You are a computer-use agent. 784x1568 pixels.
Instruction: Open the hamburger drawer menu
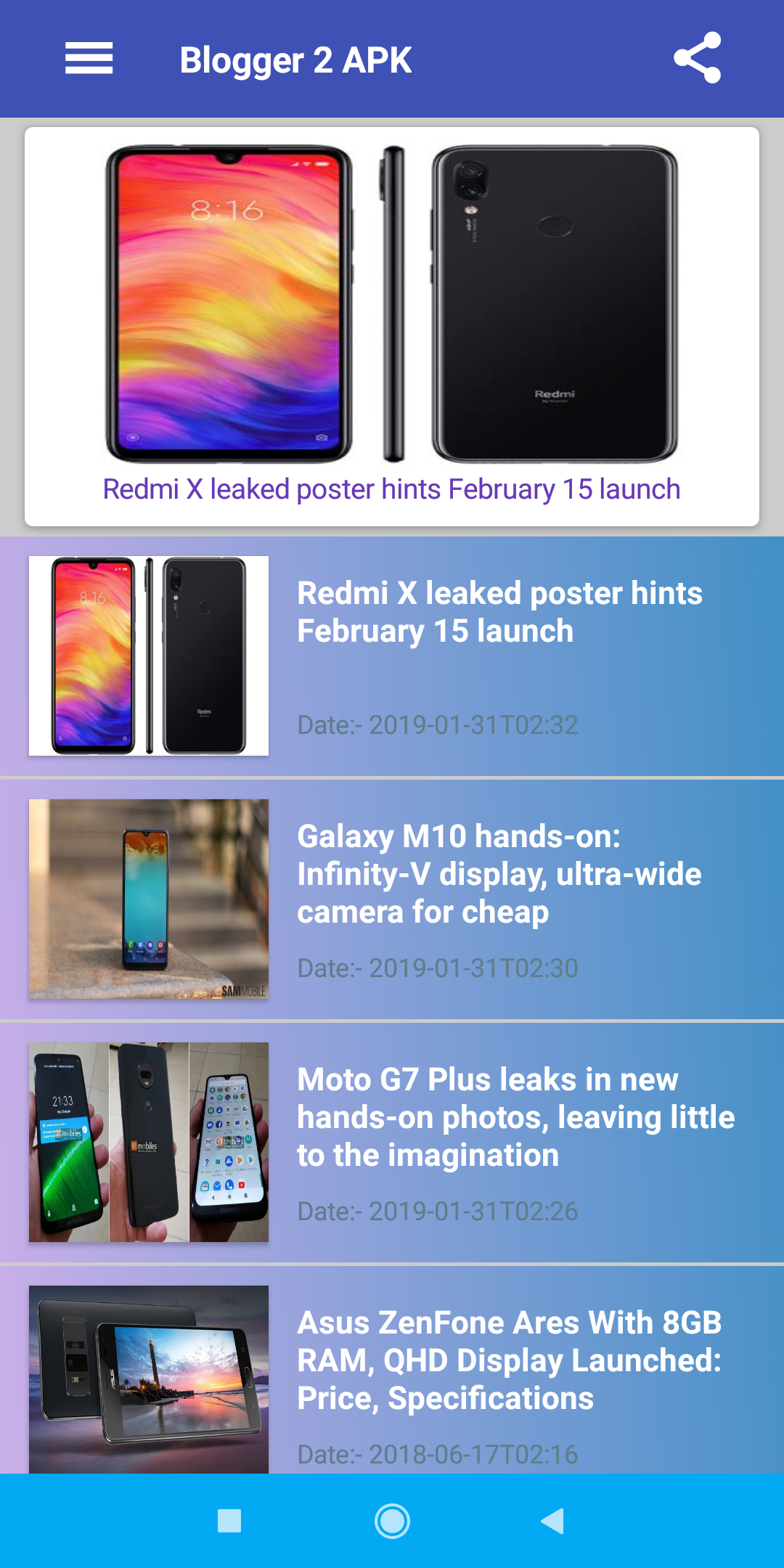click(89, 58)
